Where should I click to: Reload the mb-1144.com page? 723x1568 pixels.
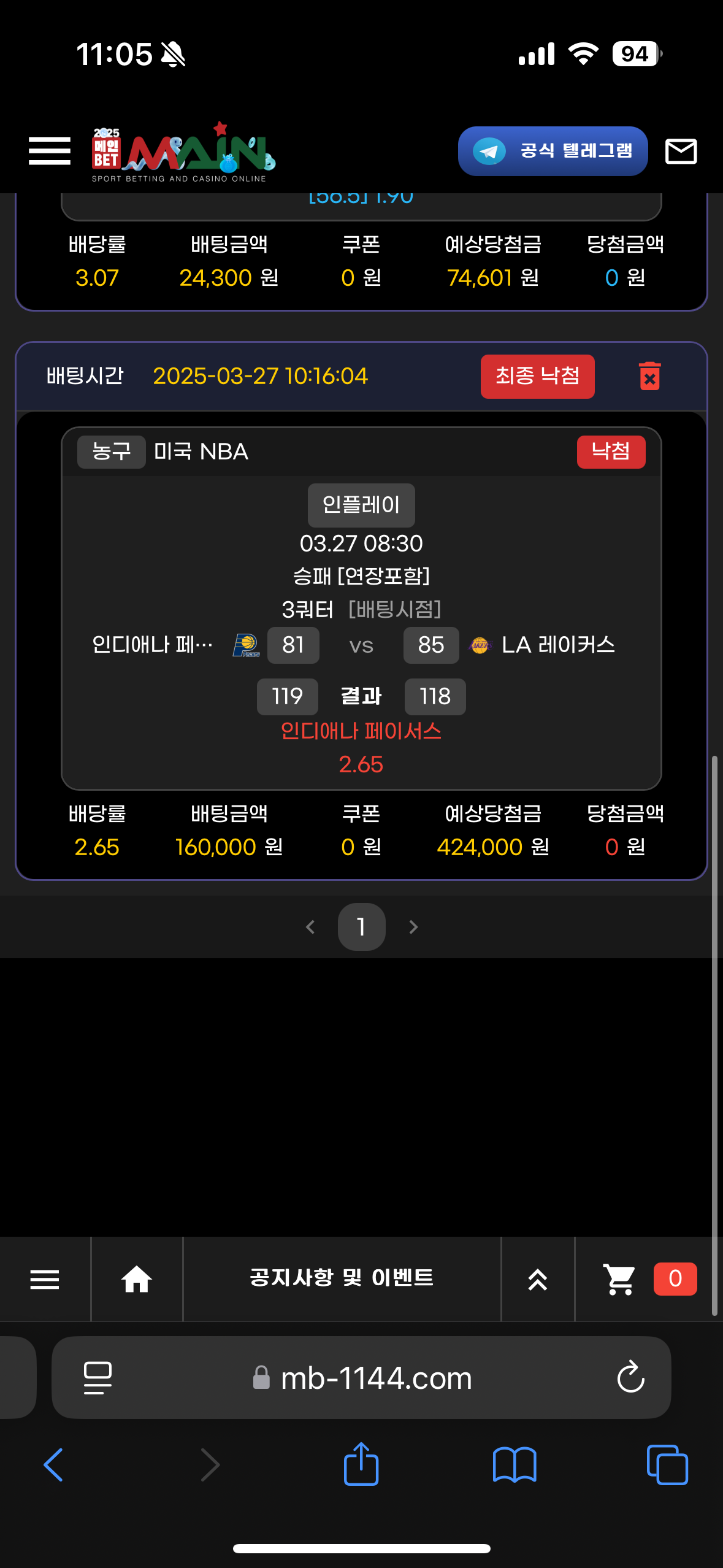click(630, 1378)
